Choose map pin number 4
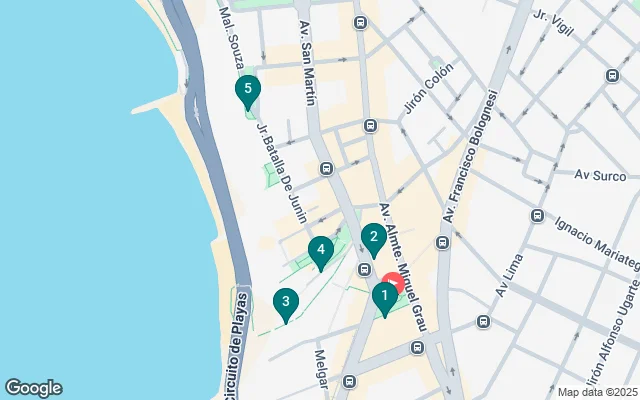The height and width of the screenshot is (400, 640). coord(320,250)
